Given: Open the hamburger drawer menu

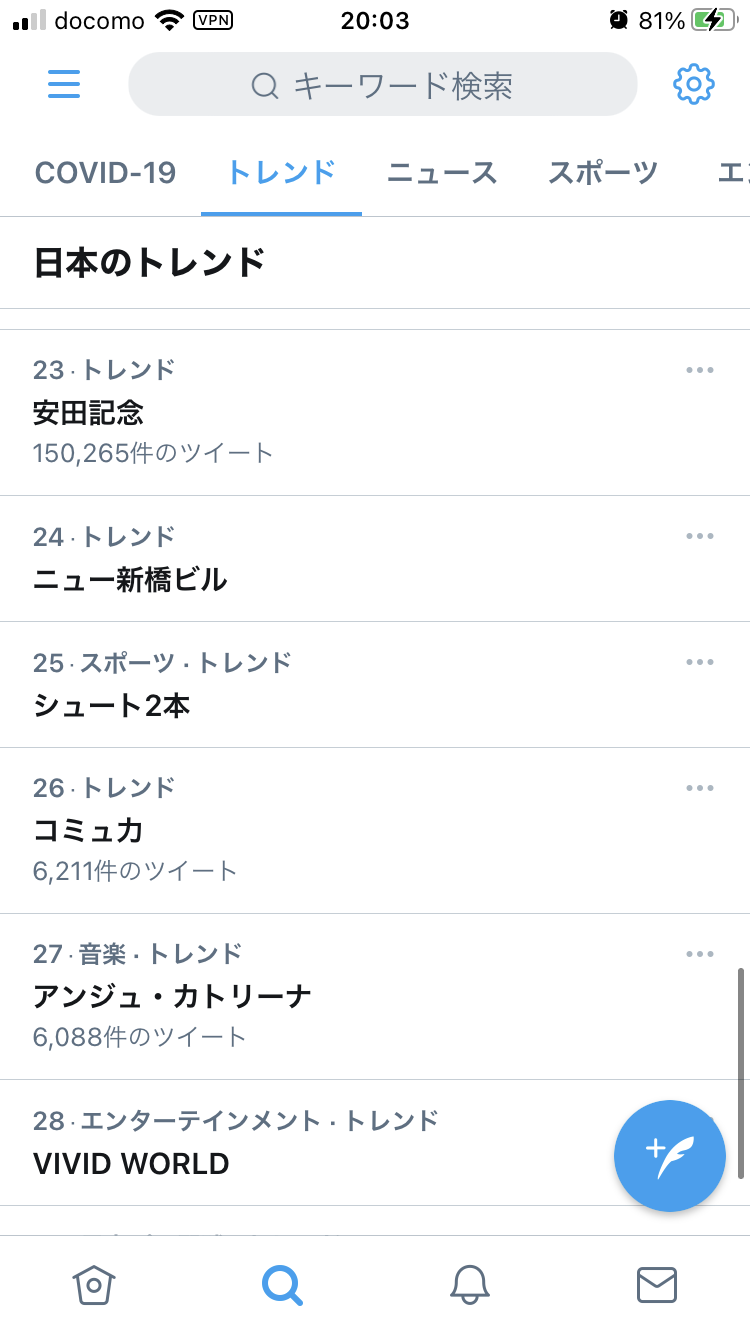Looking at the screenshot, I should 64,84.
